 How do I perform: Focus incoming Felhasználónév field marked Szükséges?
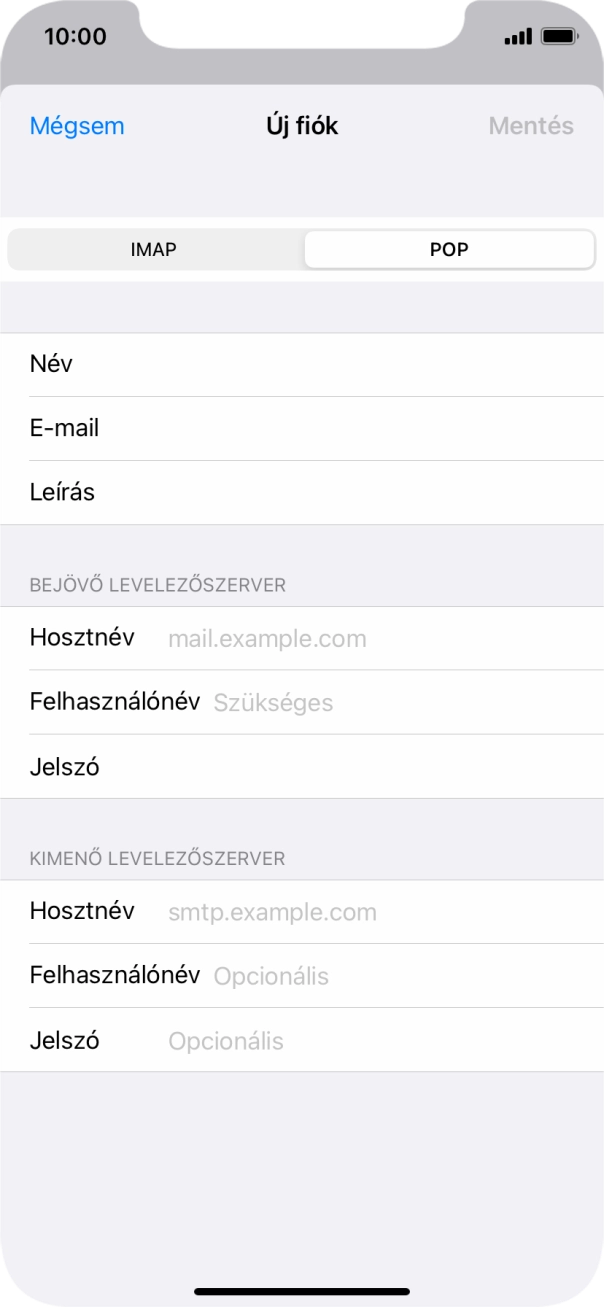pyautogui.click(x=400, y=702)
